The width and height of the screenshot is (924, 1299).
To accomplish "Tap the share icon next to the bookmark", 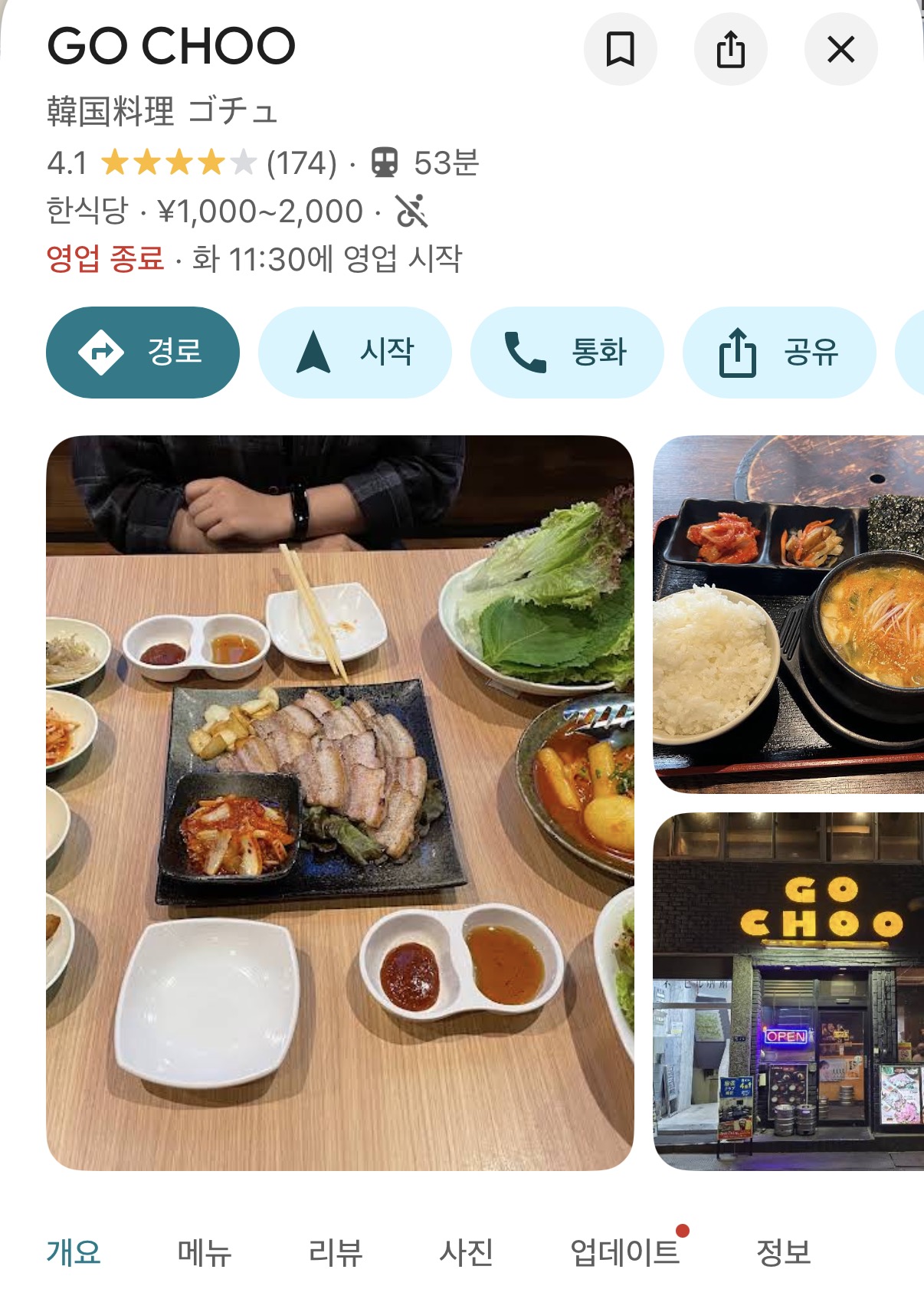I will pos(730,50).
